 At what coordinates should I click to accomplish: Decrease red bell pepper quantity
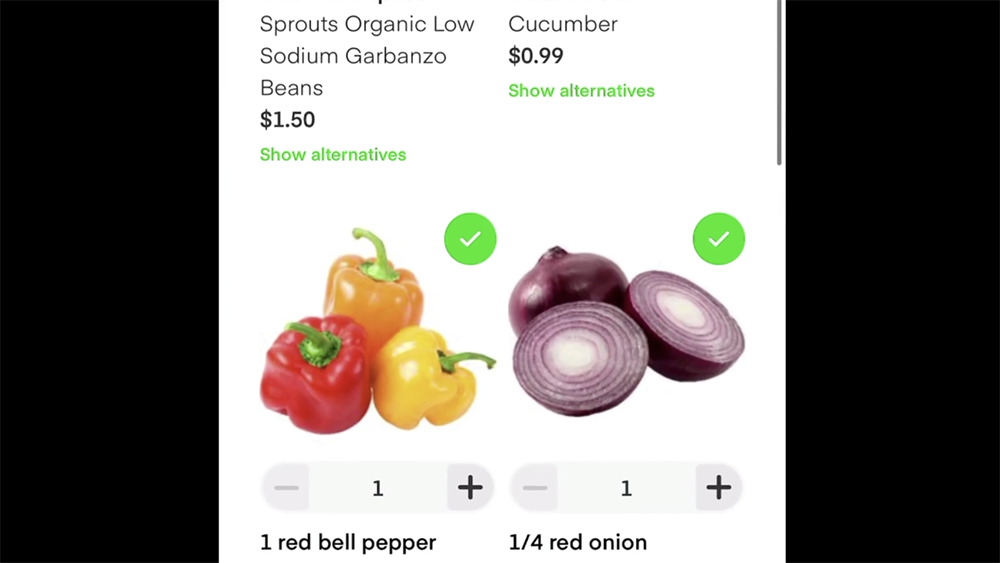pyautogui.click(x=286, y=488)
